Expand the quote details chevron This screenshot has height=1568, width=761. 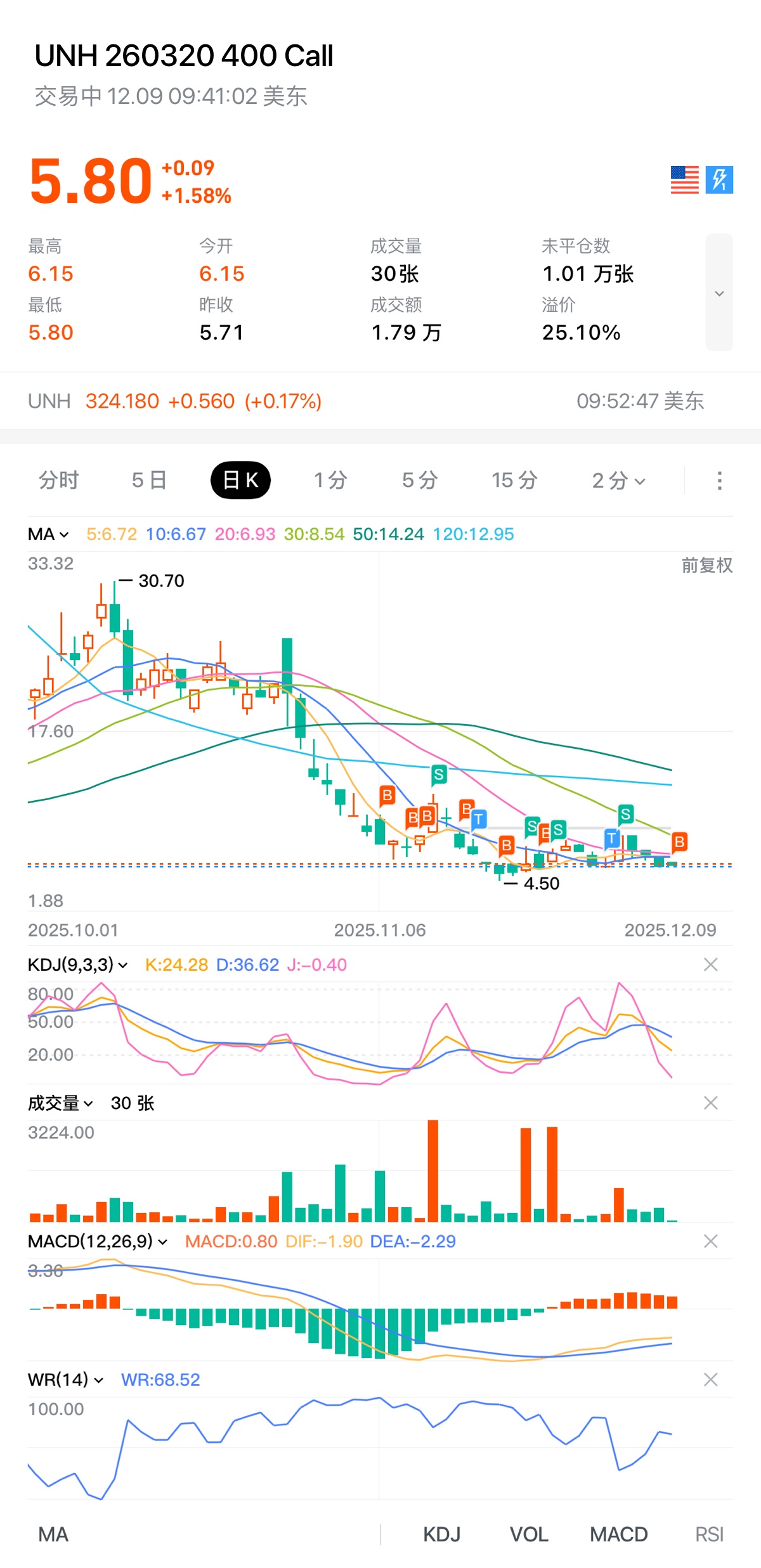(719, 293)
